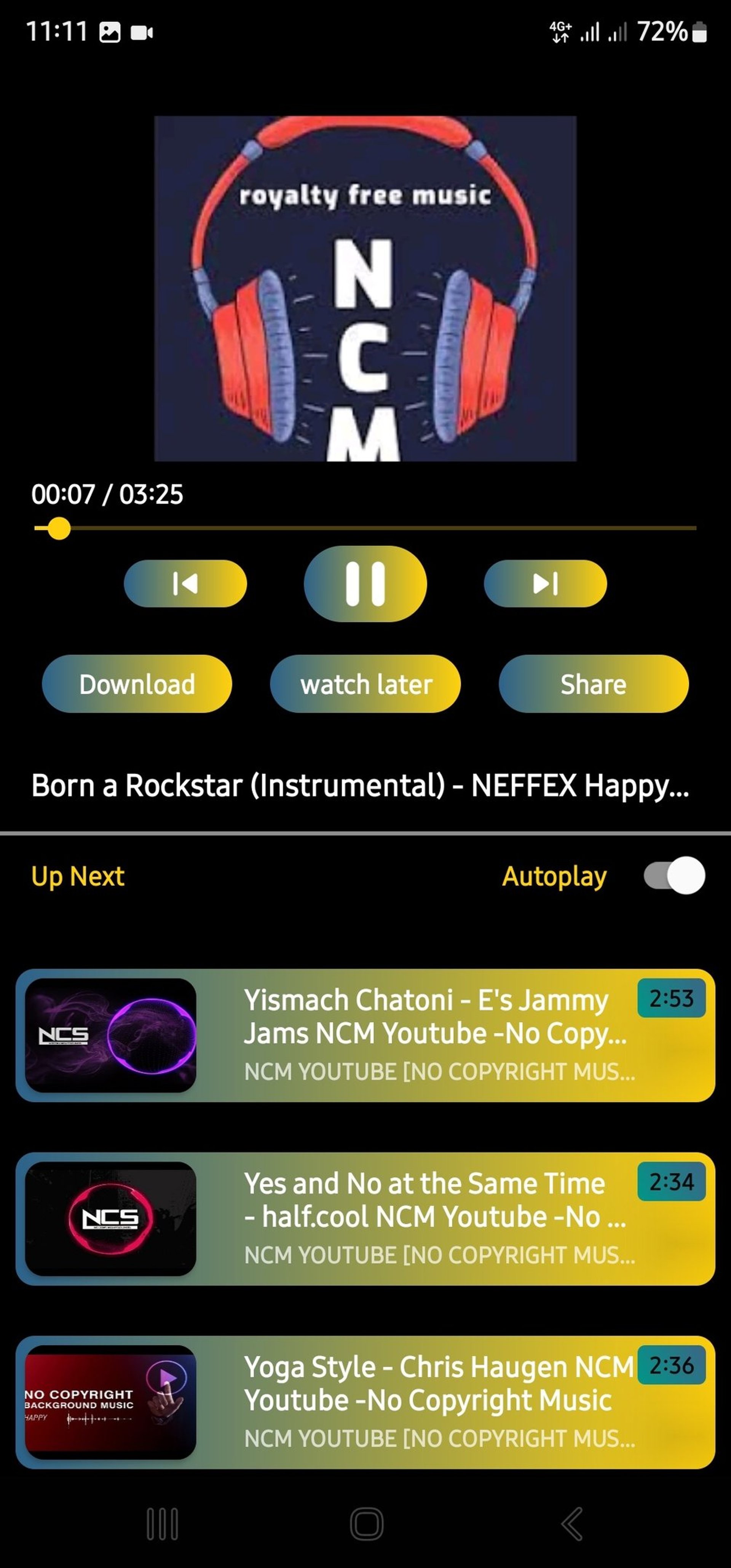Open recent apps from navigation bar
This screenshot has height=1568, width=731.
pyautogui.click(x=162, y=1524)
